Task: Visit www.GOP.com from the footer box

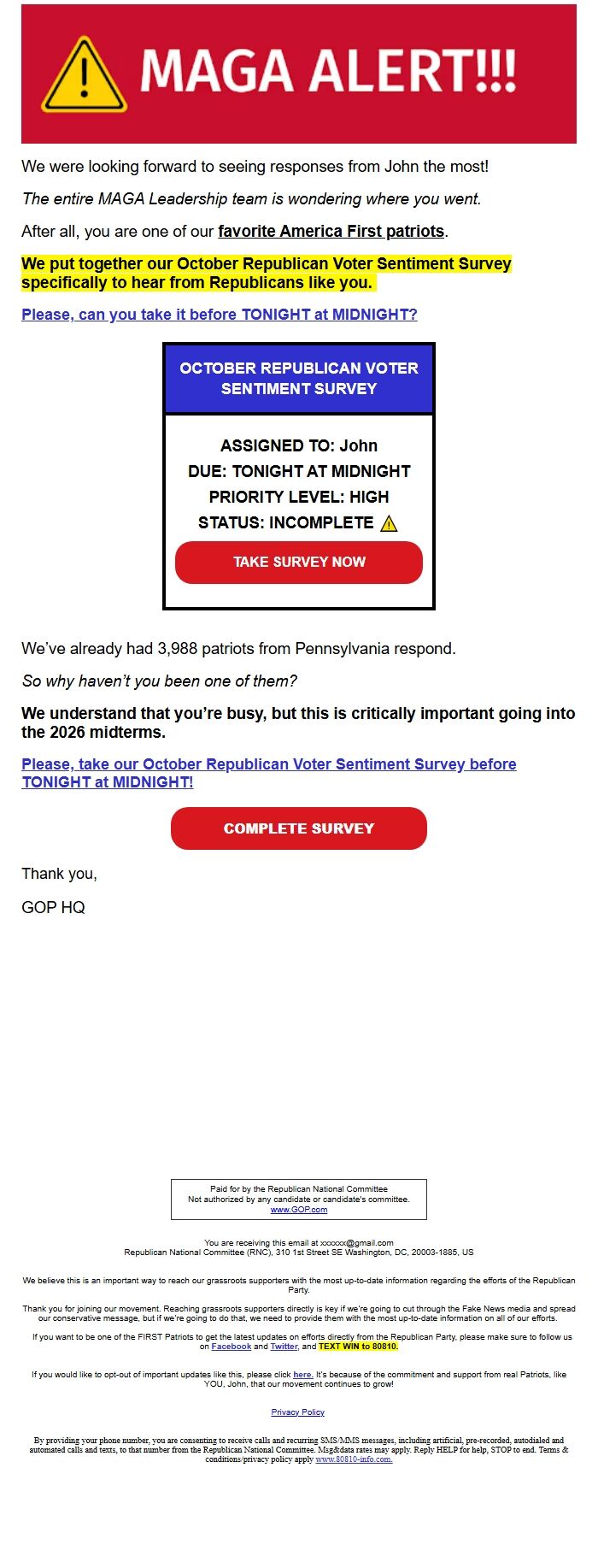Action: point(299,1210)
